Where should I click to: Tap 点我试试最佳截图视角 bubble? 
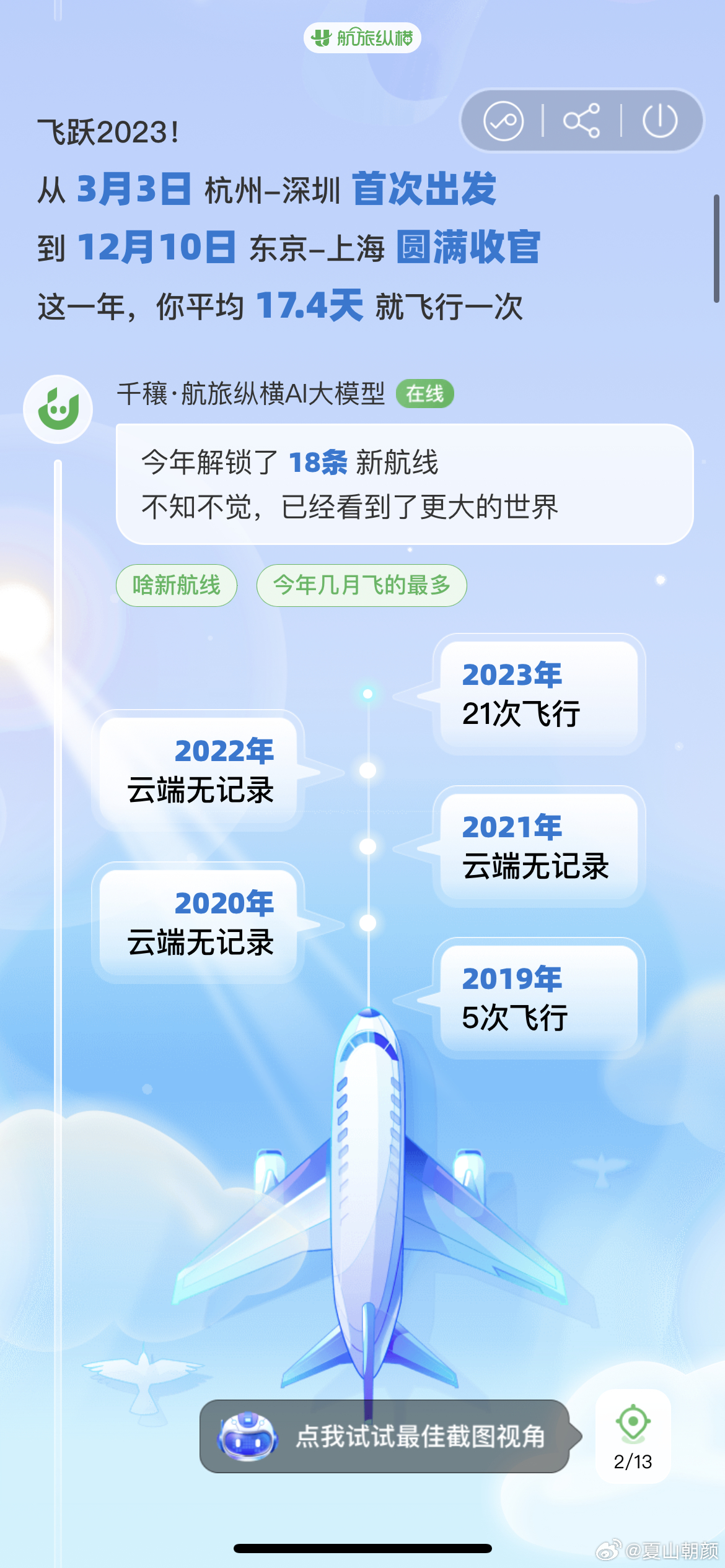point(390,1436)
